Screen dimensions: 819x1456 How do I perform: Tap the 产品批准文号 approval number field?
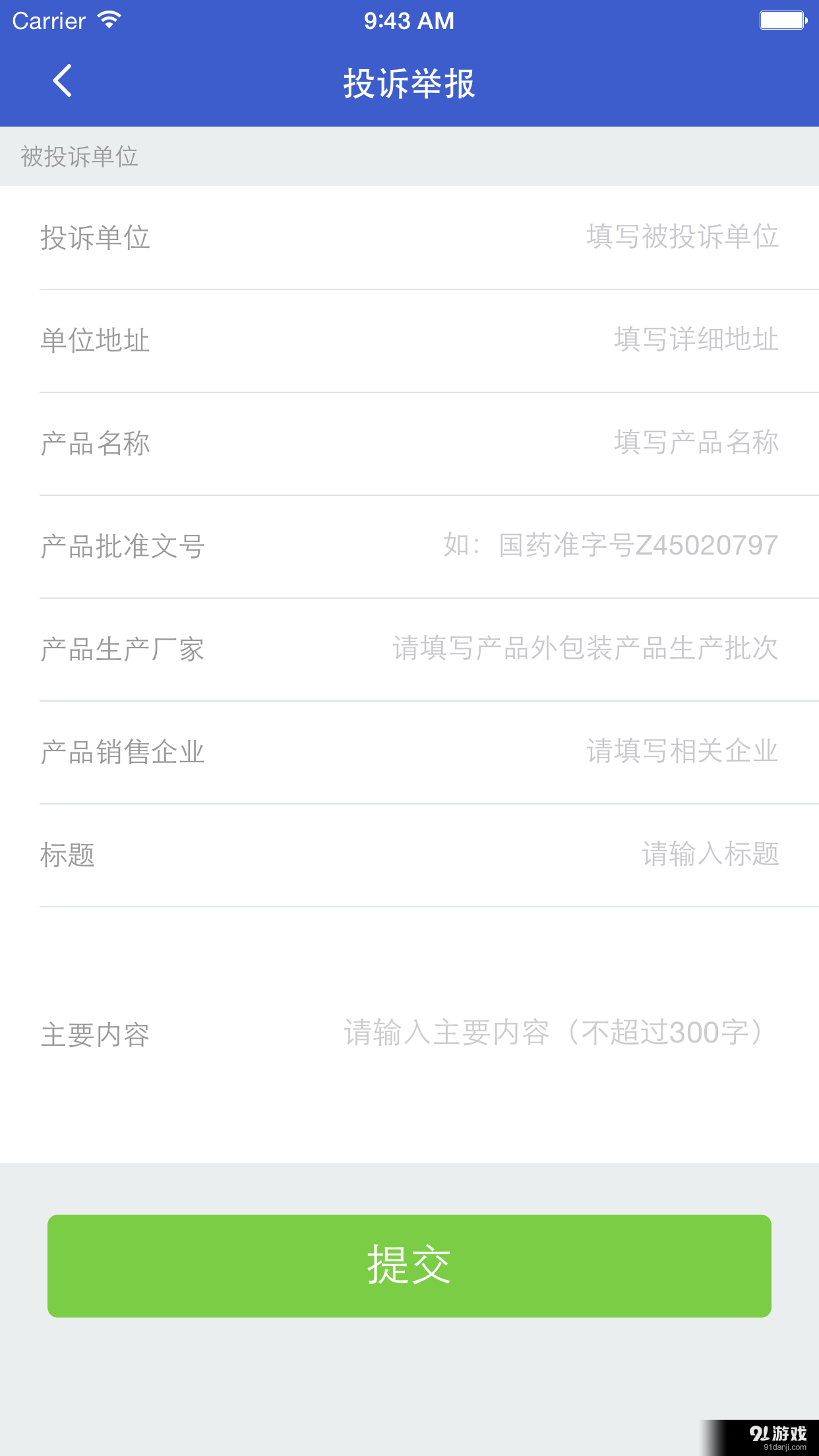point(409,545)
